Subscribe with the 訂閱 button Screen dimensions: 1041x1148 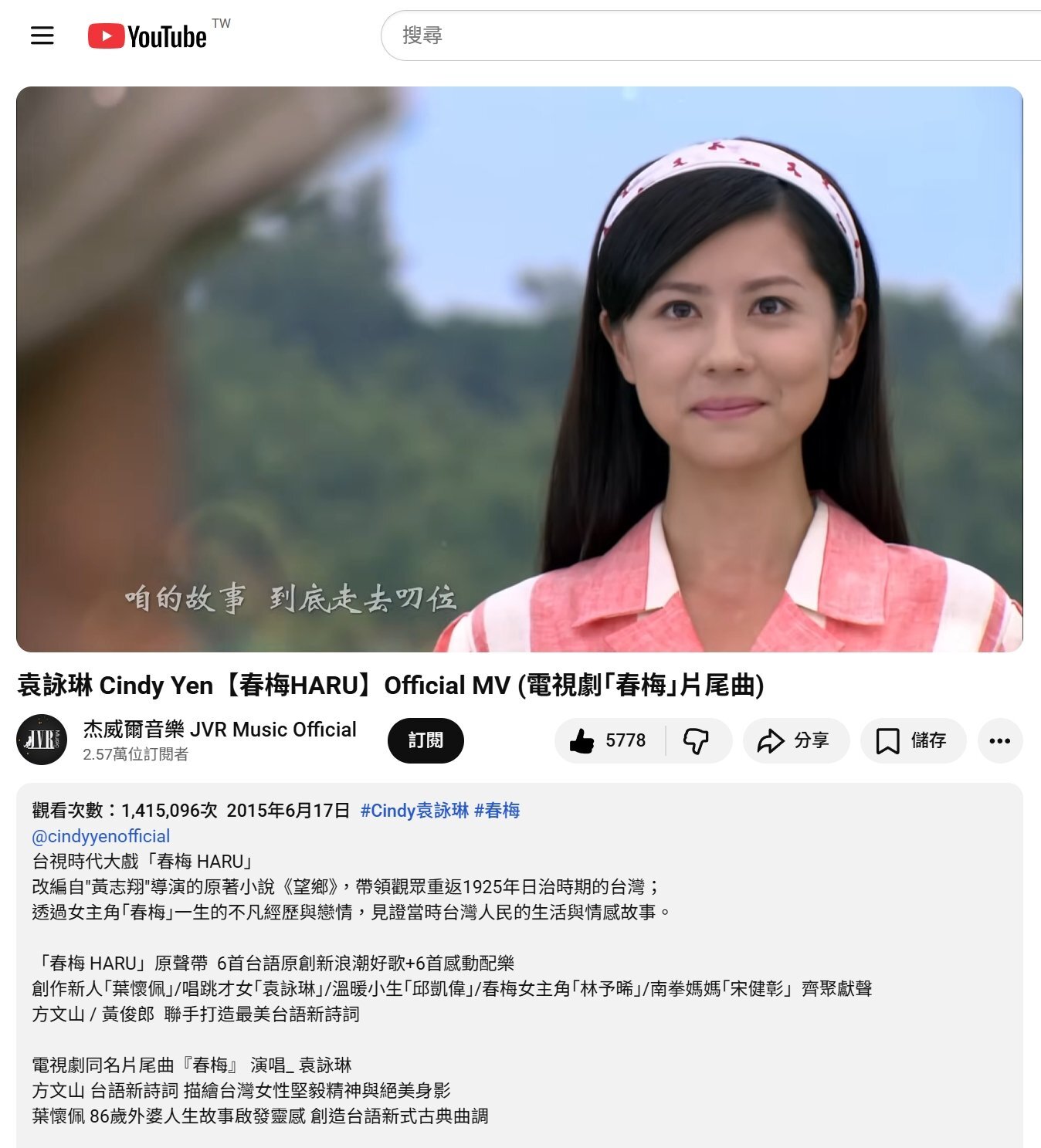pos(426,740)
